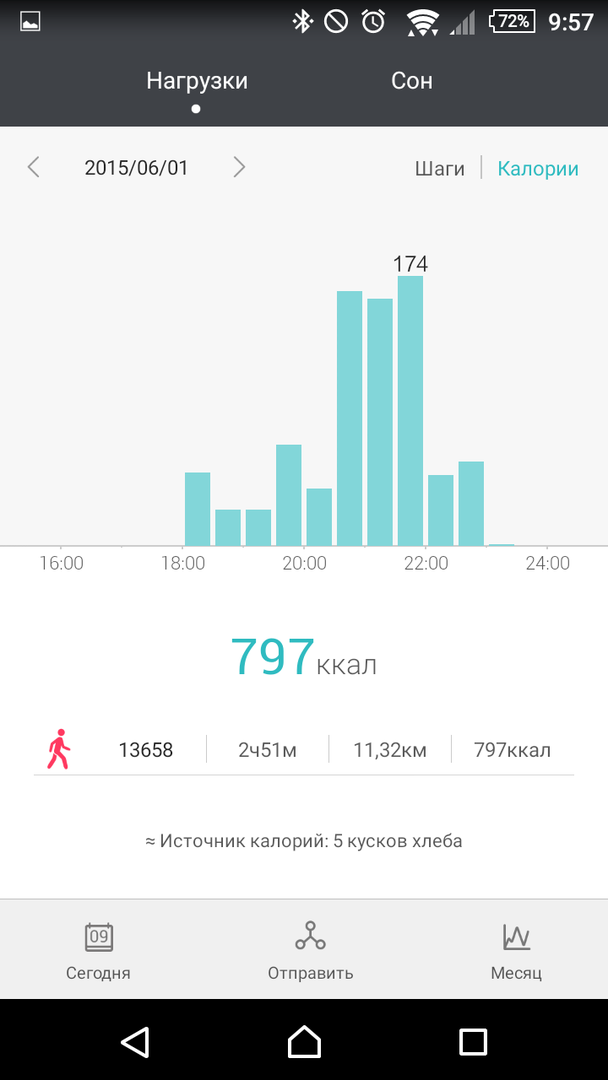Go to the home screen
The height and width of the screenshot is (1080, 608).
pos(304,1042)
